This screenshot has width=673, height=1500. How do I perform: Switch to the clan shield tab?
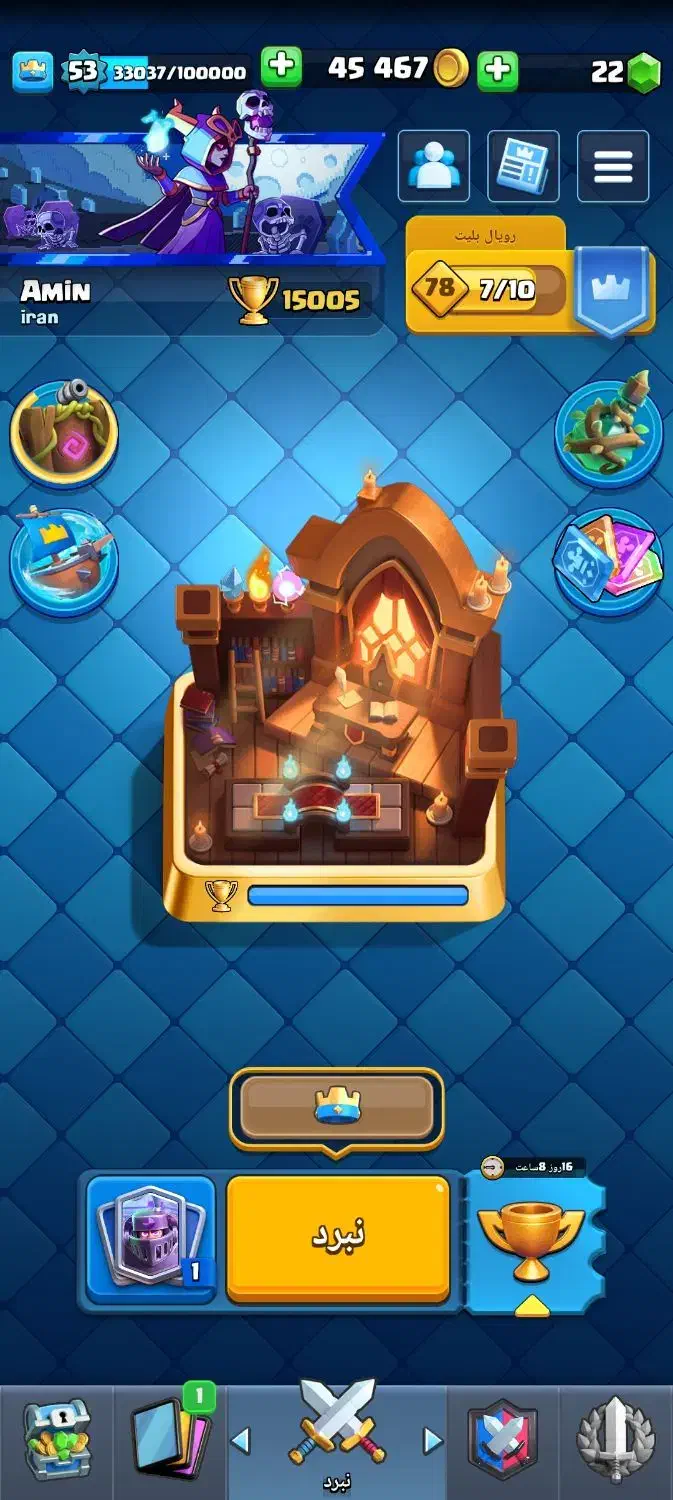pyautogui.click(x=503, y=1440)
